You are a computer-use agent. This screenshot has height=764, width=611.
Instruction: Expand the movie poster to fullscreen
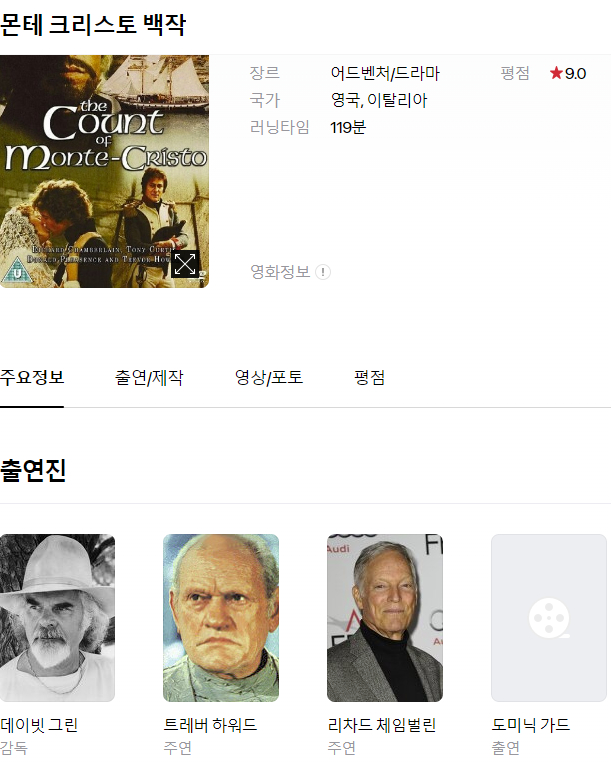(185, 264)
